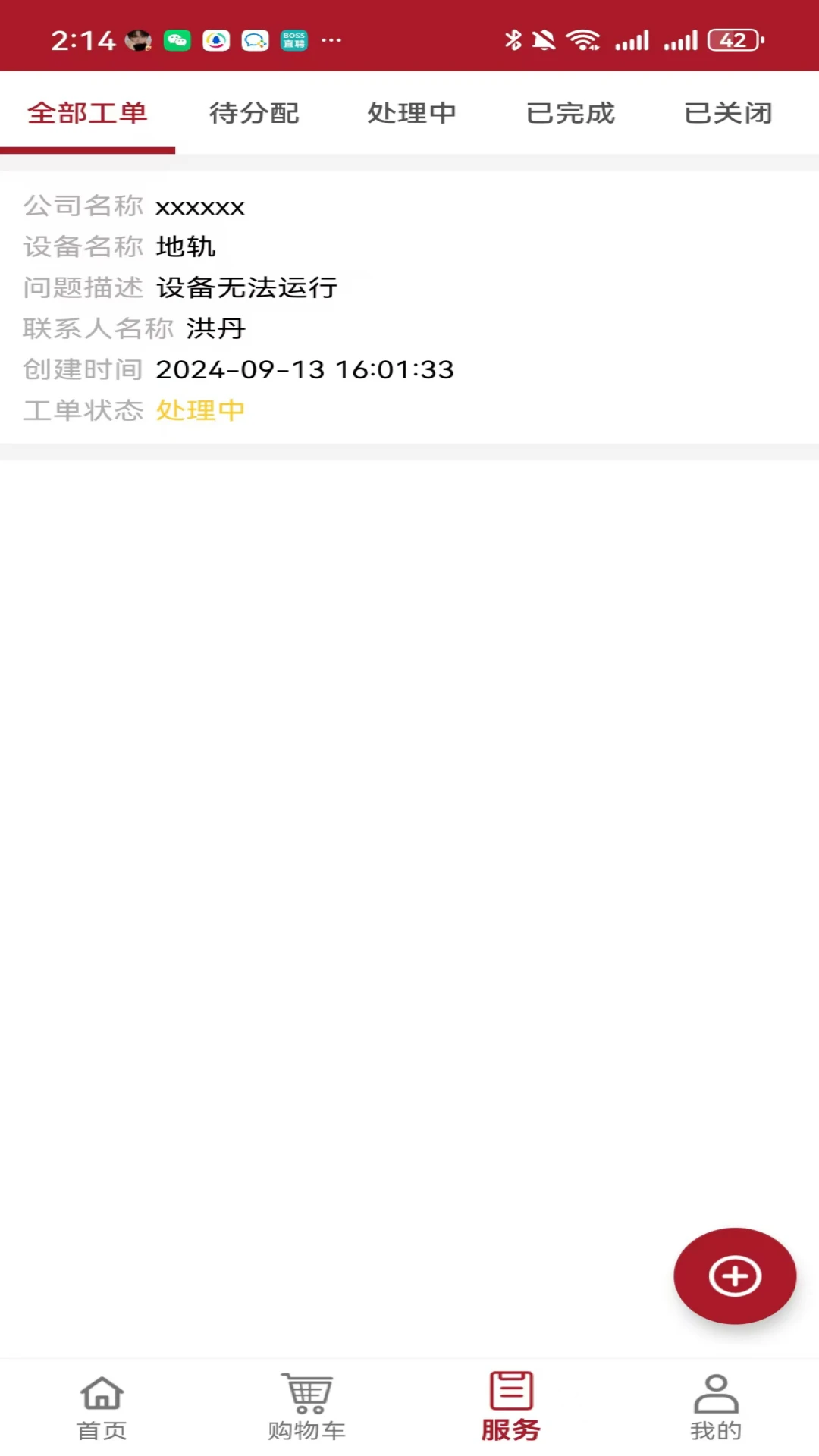The image size is (819, 1456).
Task: Switch to 我的 profile tab
Action: [x=716, y=1407]
